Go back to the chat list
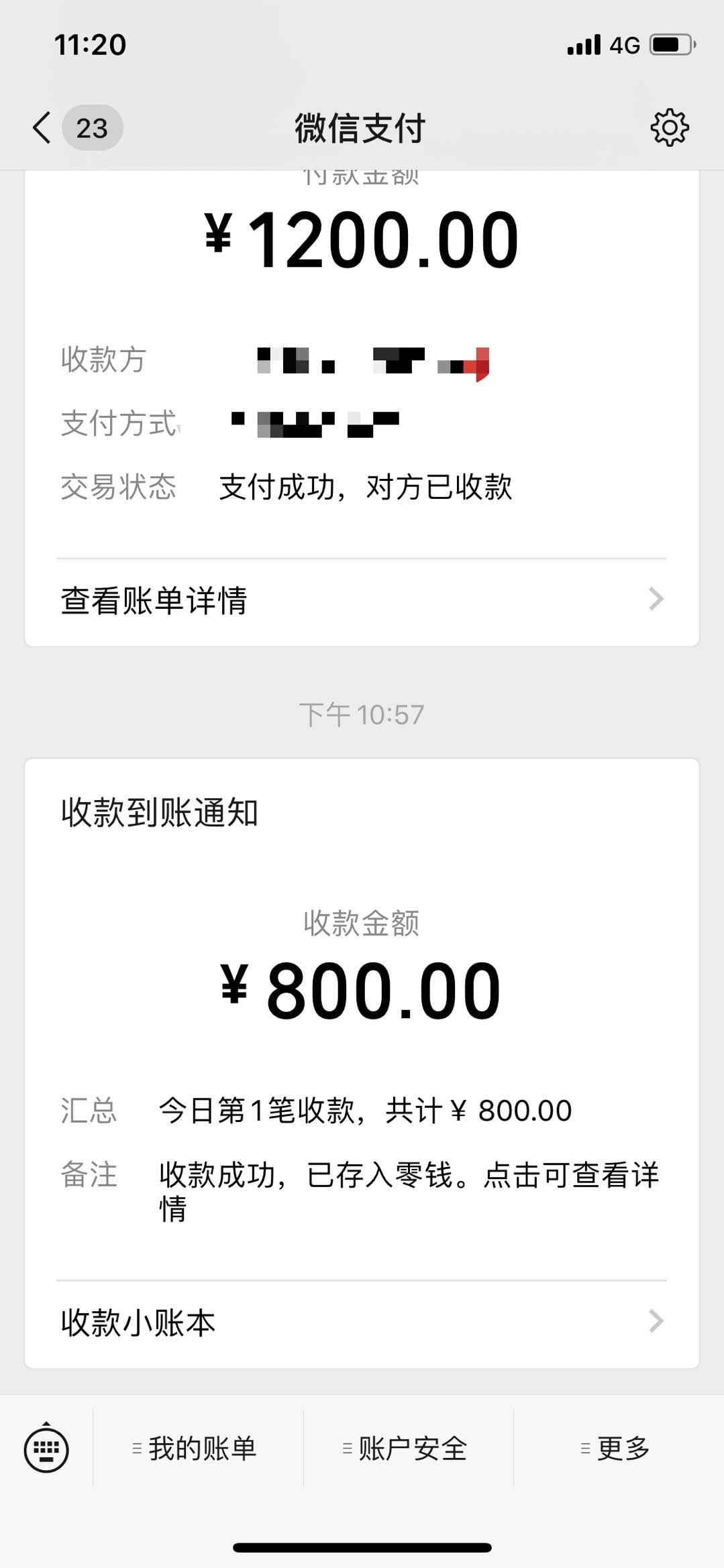This screenshot has height=1568, width=724. (x=42, y=127)
